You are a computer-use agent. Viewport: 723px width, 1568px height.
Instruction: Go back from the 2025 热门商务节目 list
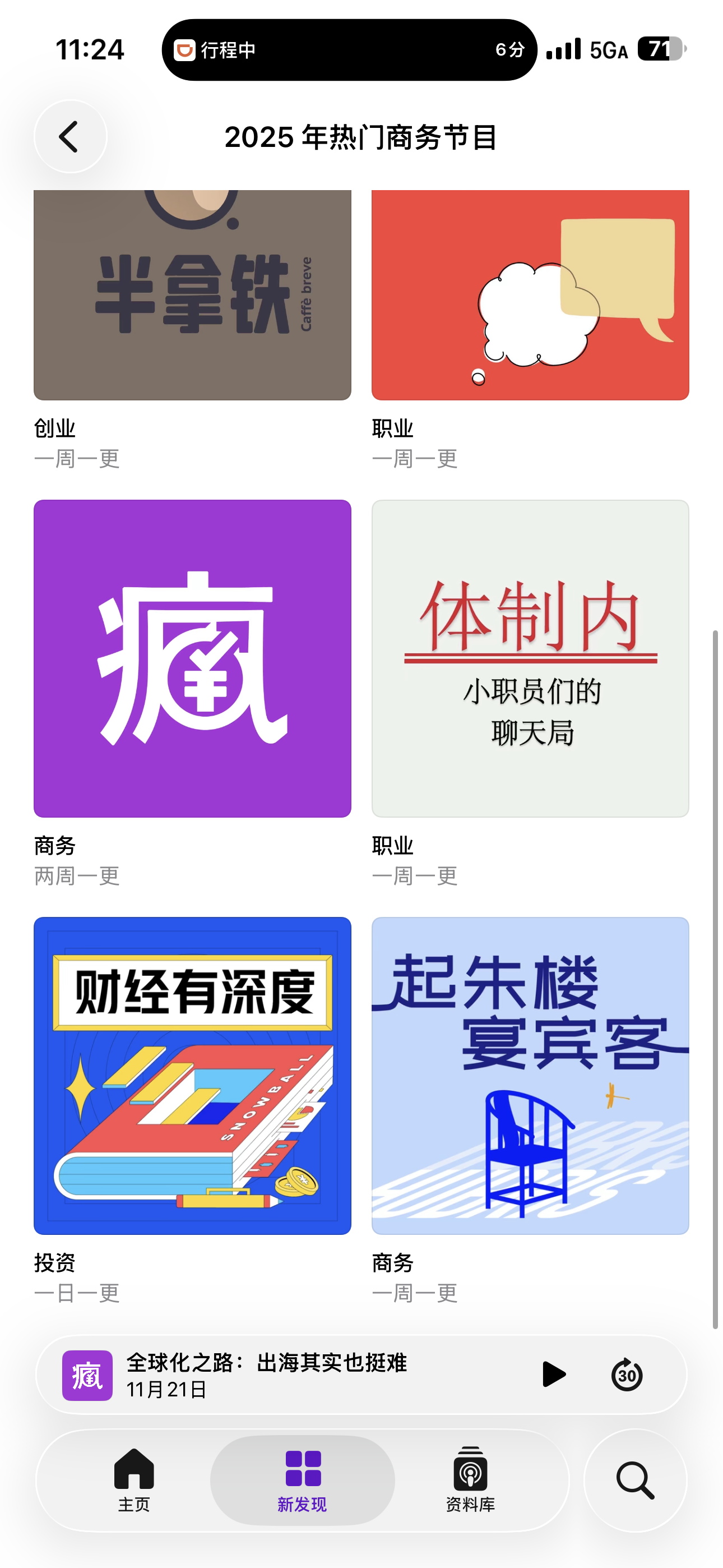70,136
